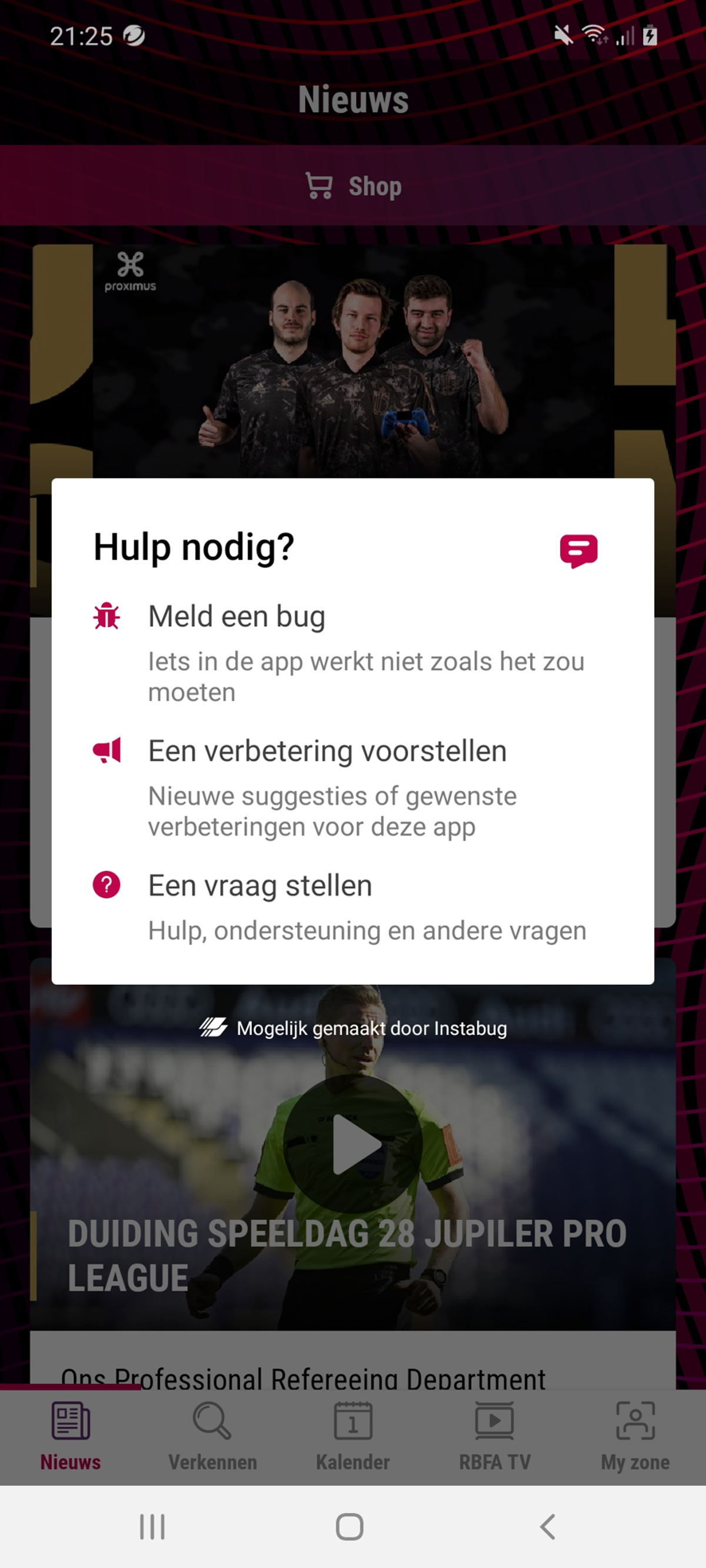This screenshot has height=1568, width=706.
Task: Play the Jupiler Pro League video
Action: coord(352,1143)
